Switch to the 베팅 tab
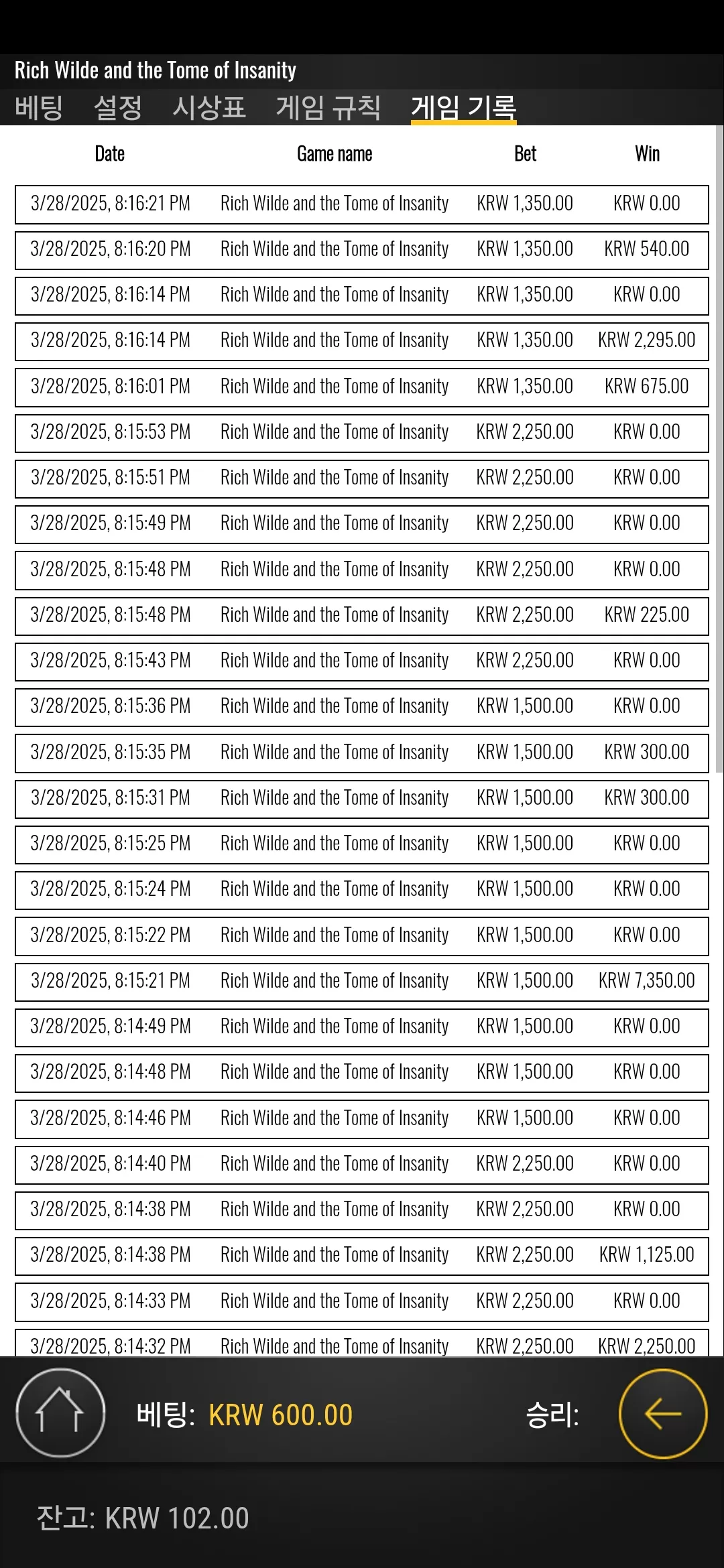Viewport: 724px width, 1568px height. coord(39,107)
